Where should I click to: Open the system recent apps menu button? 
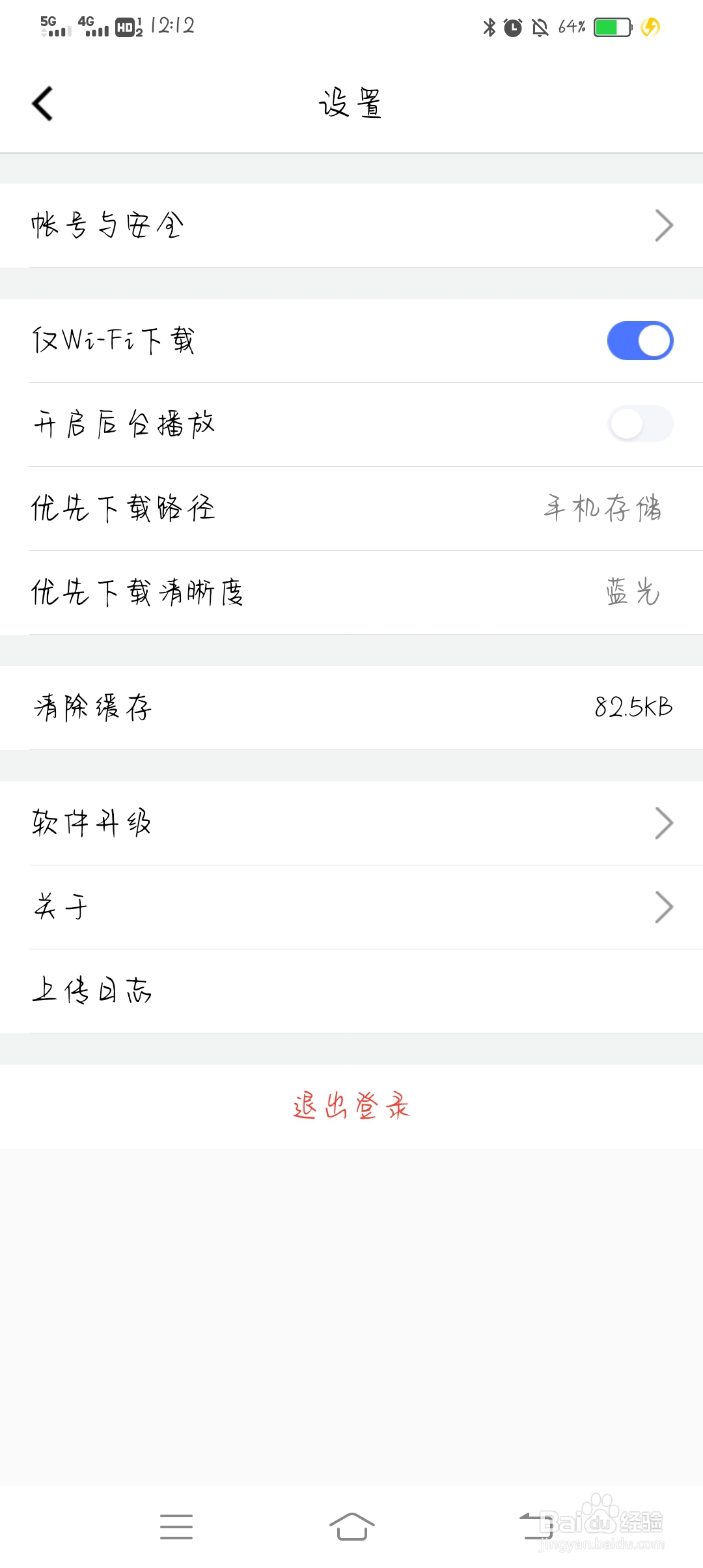click(x=176, y=1526)
